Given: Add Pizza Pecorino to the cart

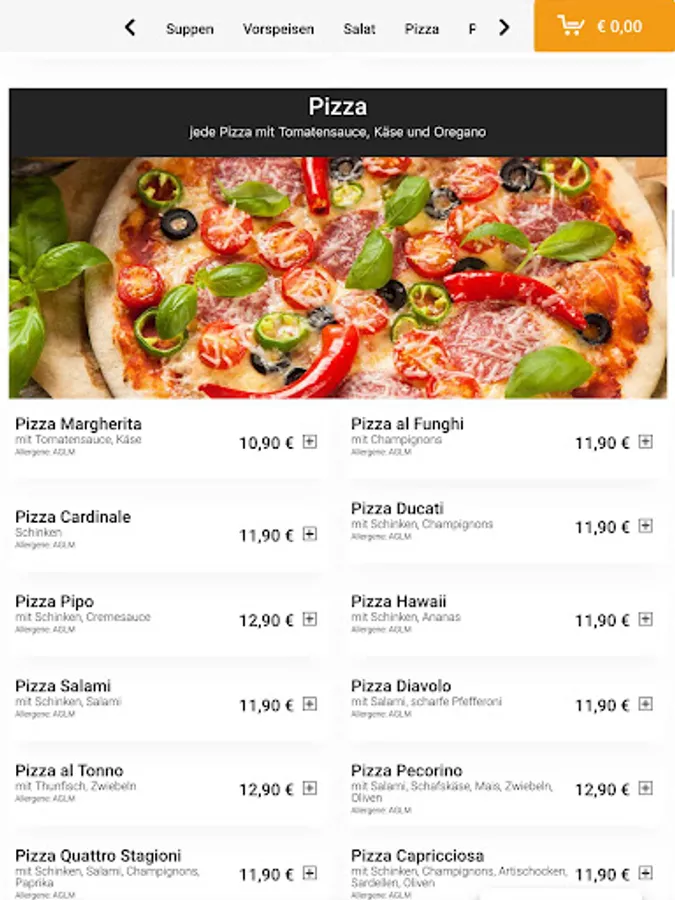Looking at the screenshot, I should [646, 789].
